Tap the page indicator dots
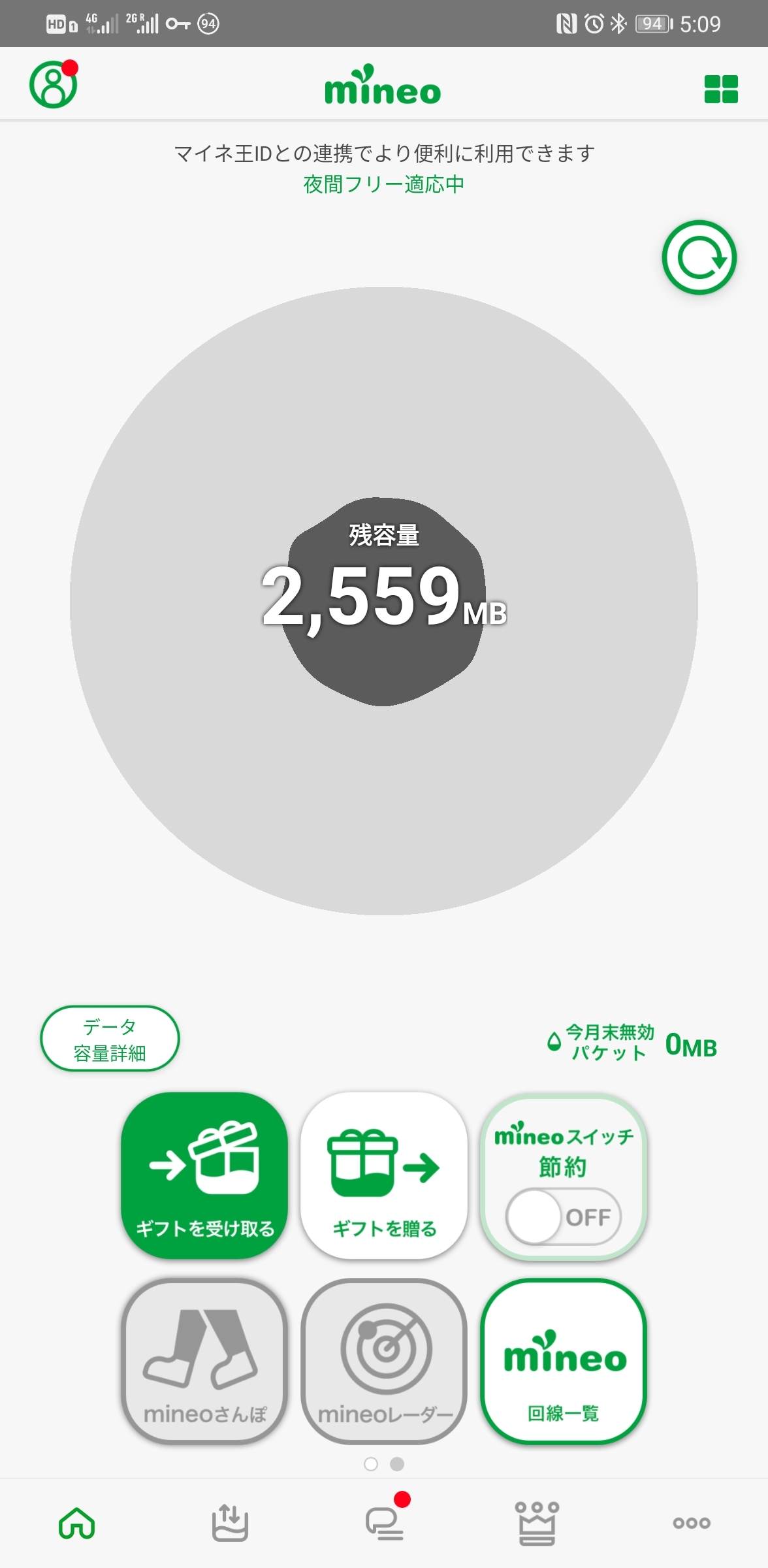768x1568 pixels. 384,1464
